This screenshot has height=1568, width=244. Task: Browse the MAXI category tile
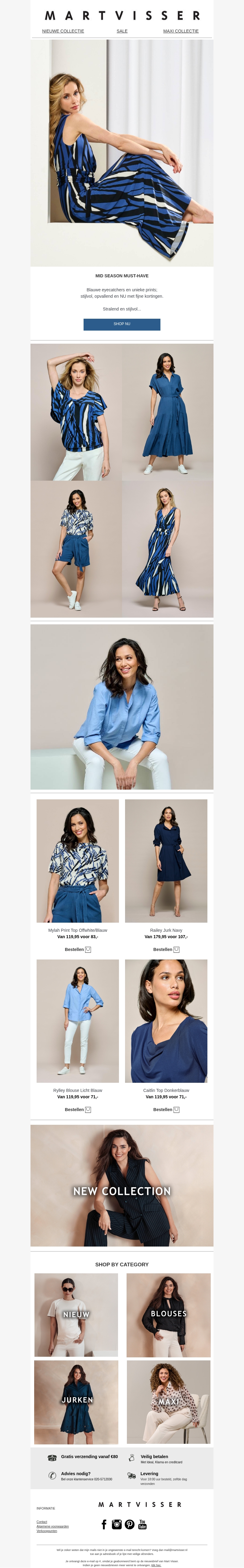pos(168,1402)
